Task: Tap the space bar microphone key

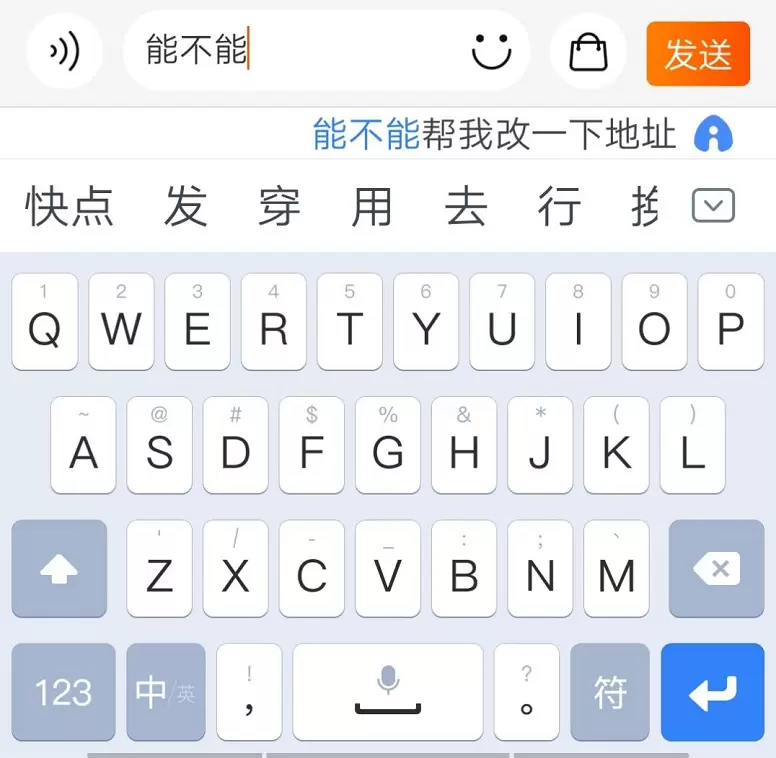Action: (388, 692)
